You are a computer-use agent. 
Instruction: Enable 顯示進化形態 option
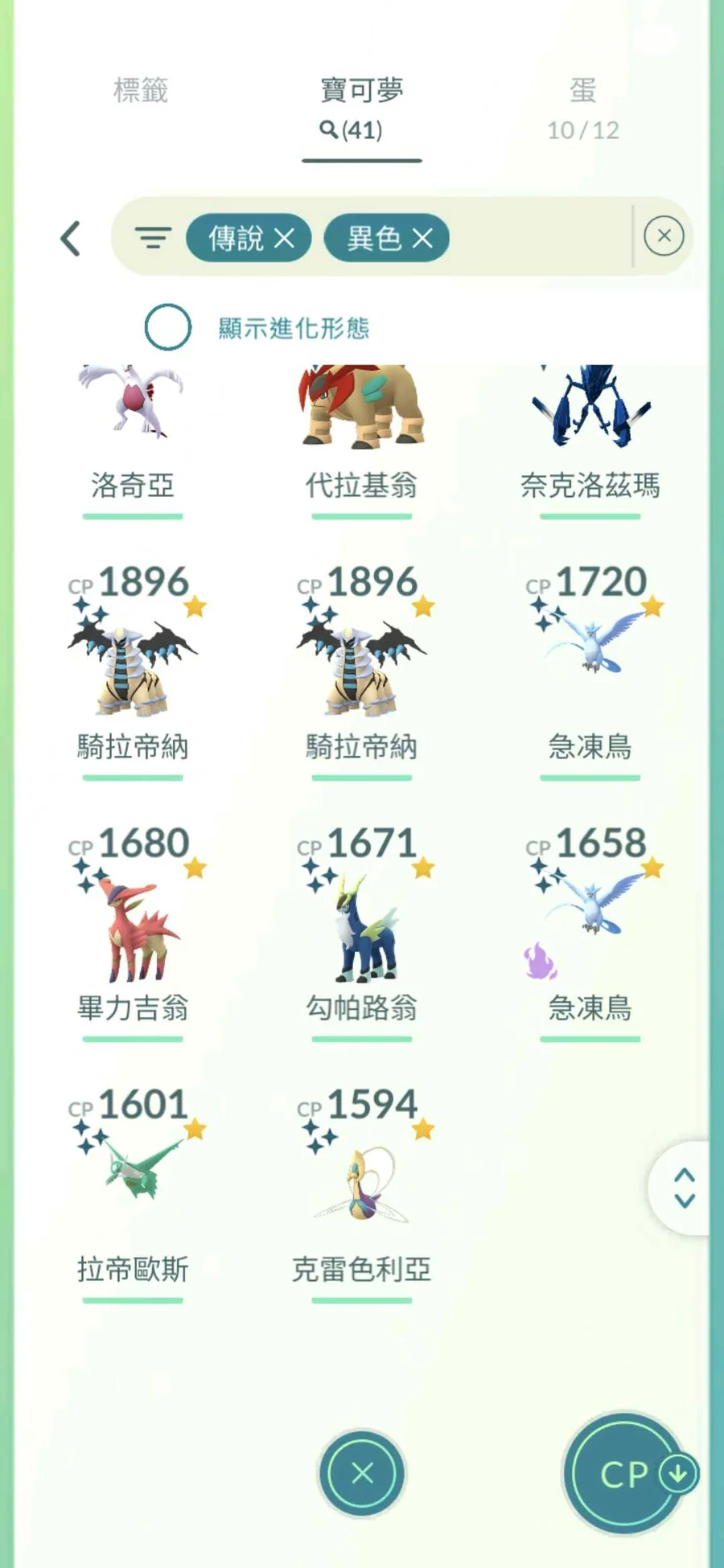(168, 327)
